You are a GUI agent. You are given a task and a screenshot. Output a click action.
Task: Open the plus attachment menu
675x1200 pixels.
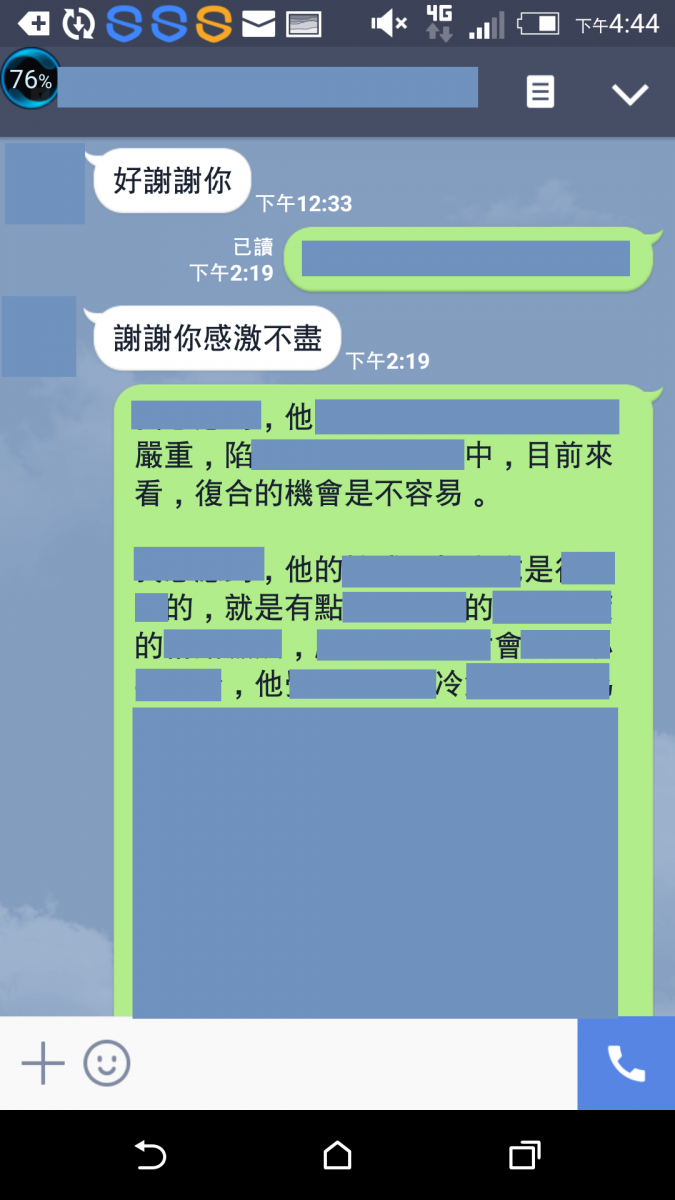pyautogui.click(x=43, y=1063)
